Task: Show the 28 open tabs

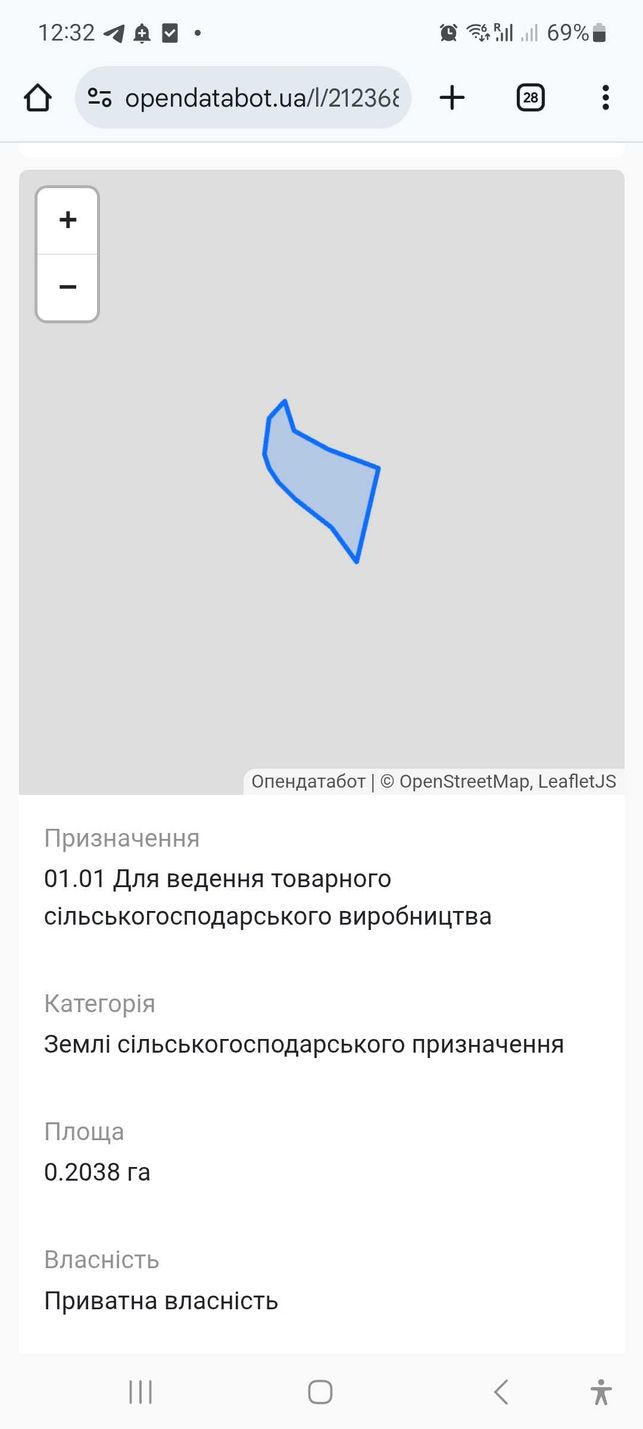Action: coord(530,97)
